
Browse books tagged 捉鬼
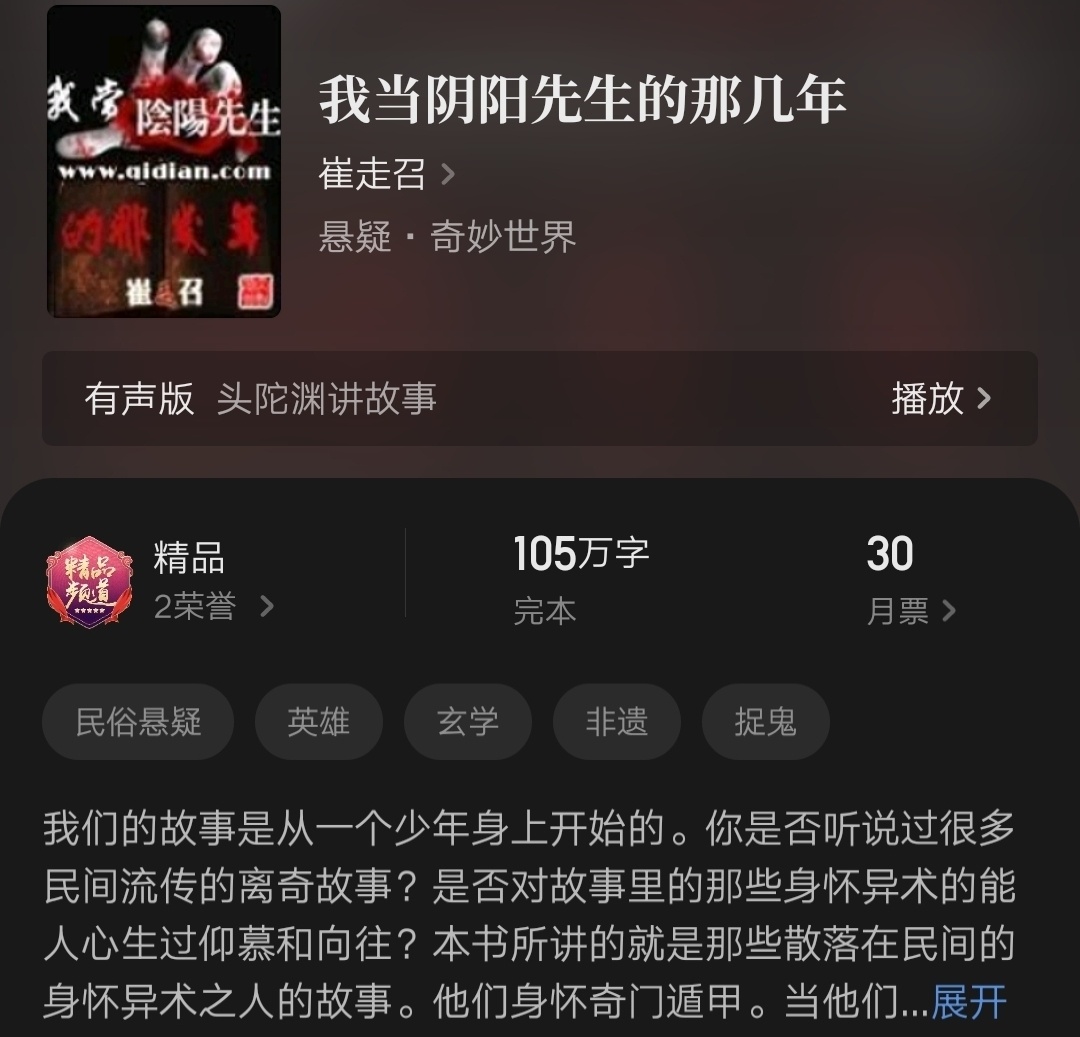point(765,722)
